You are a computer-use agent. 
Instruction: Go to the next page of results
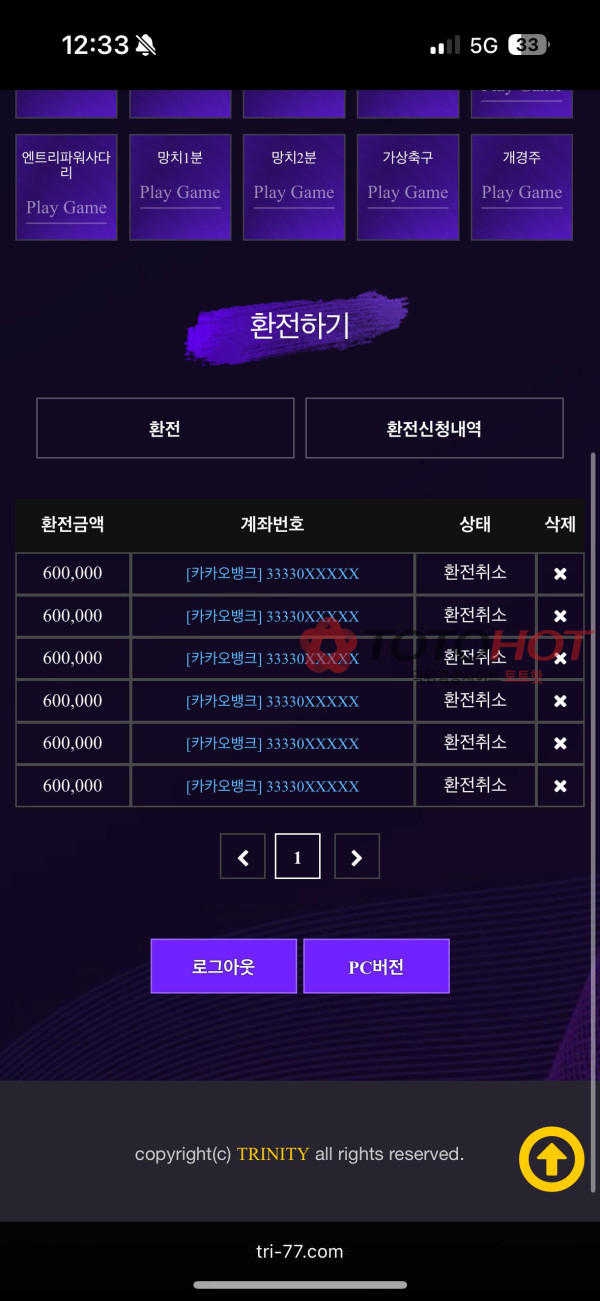click(x=356, y=857)
